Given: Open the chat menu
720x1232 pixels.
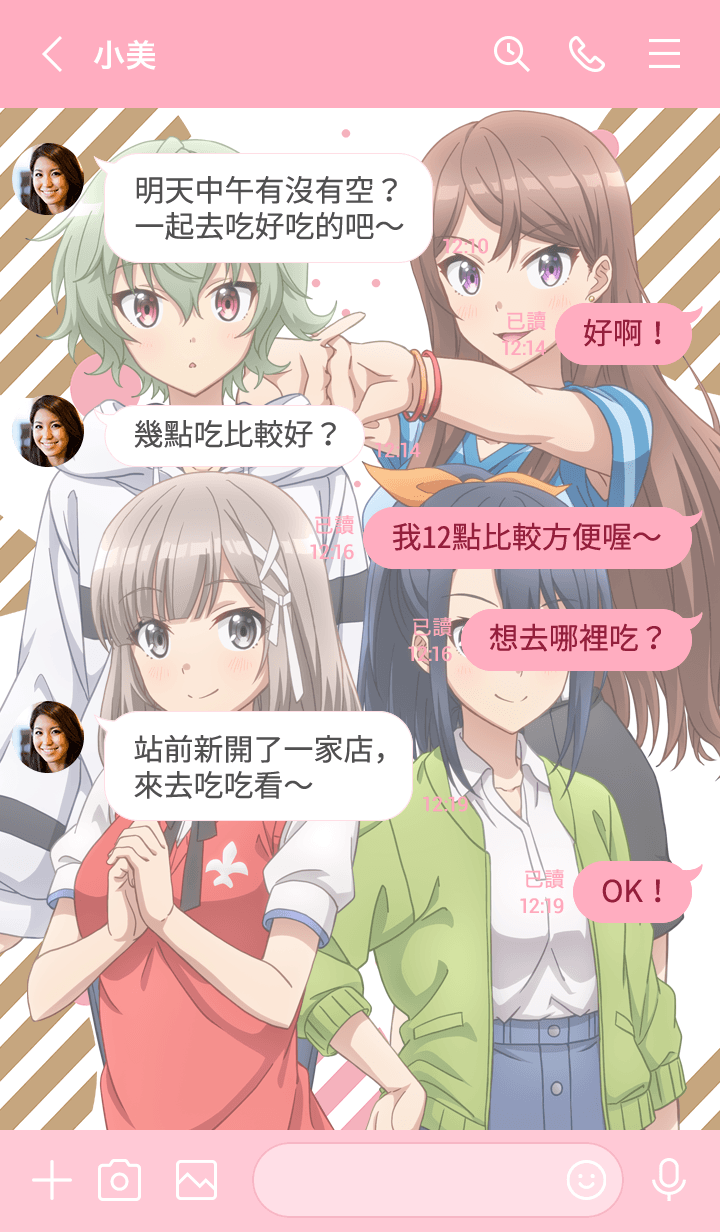Looking at the screenshot, I should (x=664, y=54).
